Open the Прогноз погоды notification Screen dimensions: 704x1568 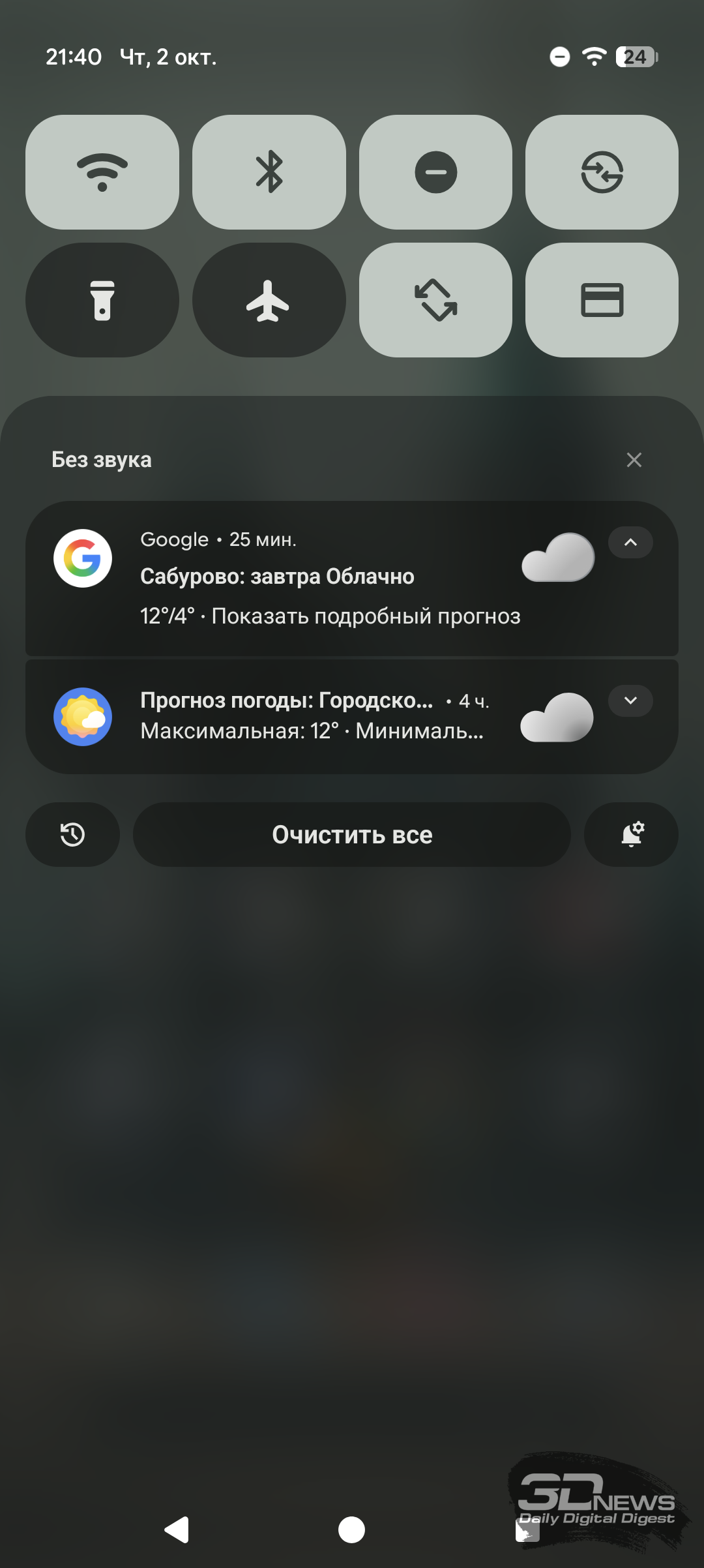313,717
